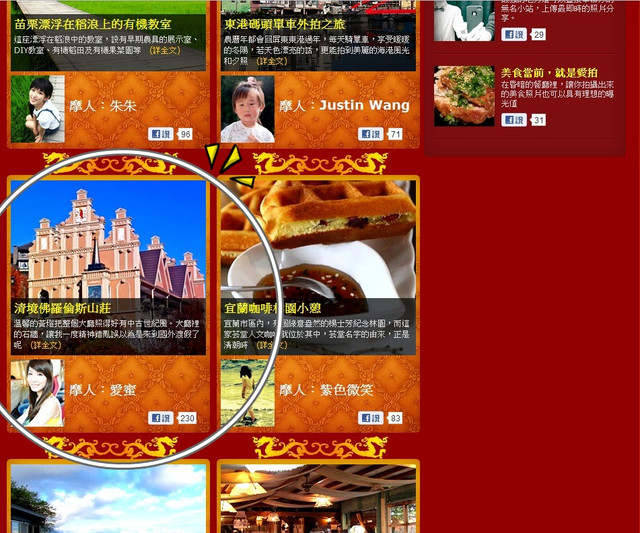Viewport: 640px width, 533px height.
Task: Open the 東港嘶噸軍車外拍之旅 title
Action: coord(284,24)
